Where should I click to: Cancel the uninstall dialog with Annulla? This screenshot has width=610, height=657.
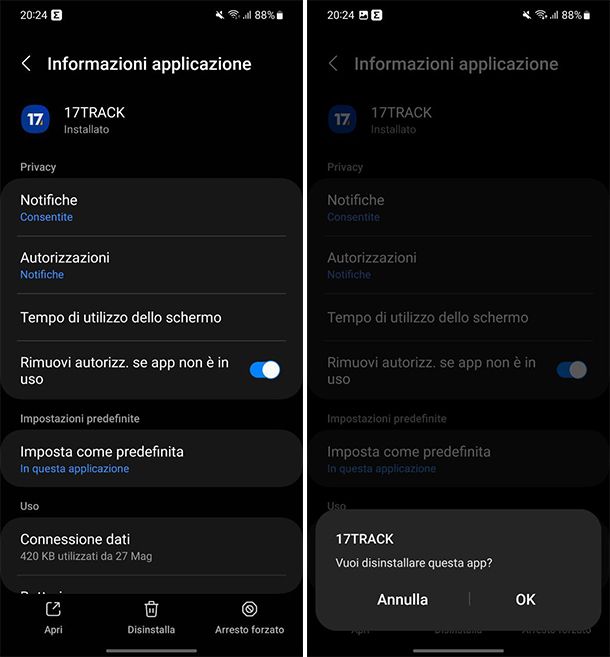tap(402, 600)
